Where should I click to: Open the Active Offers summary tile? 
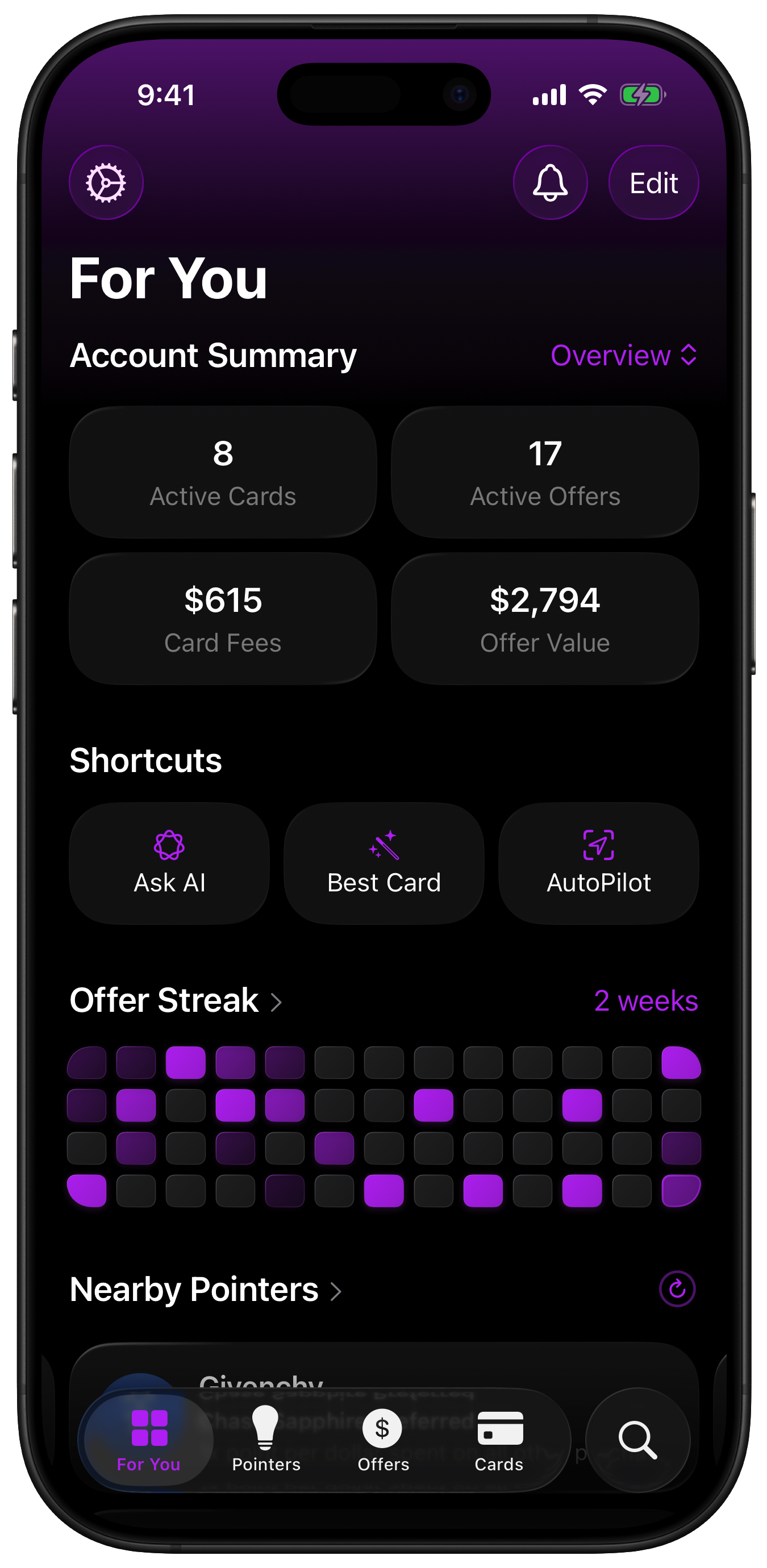545,472
